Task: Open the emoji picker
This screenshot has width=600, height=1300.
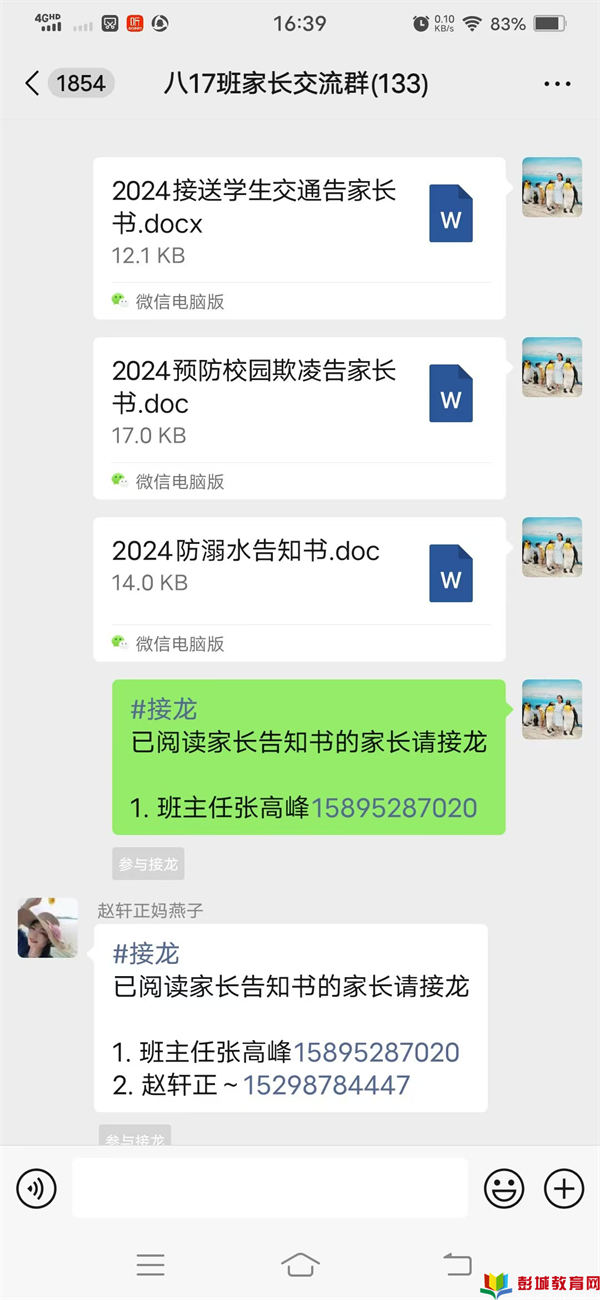Action: 504,1188
